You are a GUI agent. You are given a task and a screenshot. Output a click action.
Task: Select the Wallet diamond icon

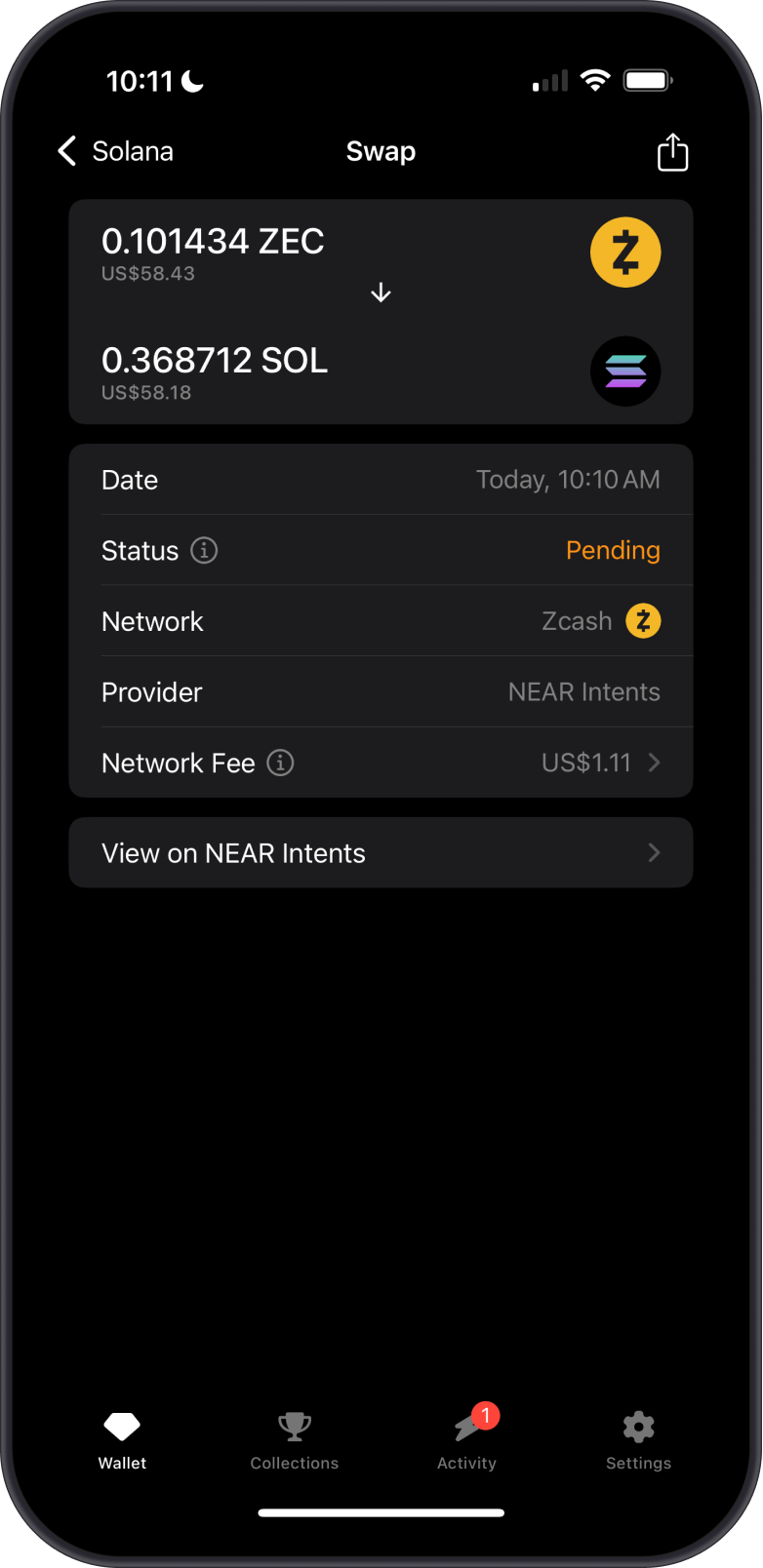(121, 1426)
